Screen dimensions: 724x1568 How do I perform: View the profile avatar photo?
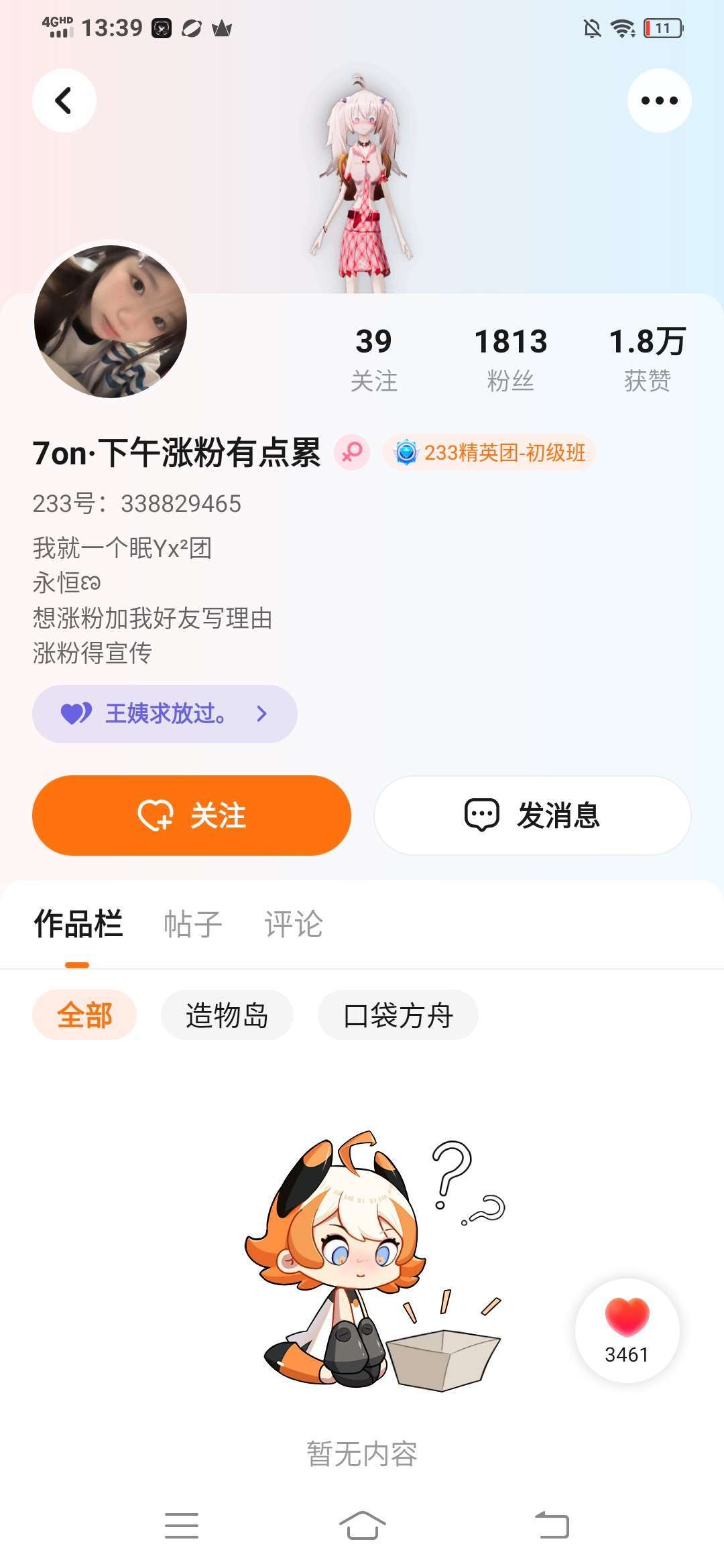pyautogui.click(x=111, y=321)
